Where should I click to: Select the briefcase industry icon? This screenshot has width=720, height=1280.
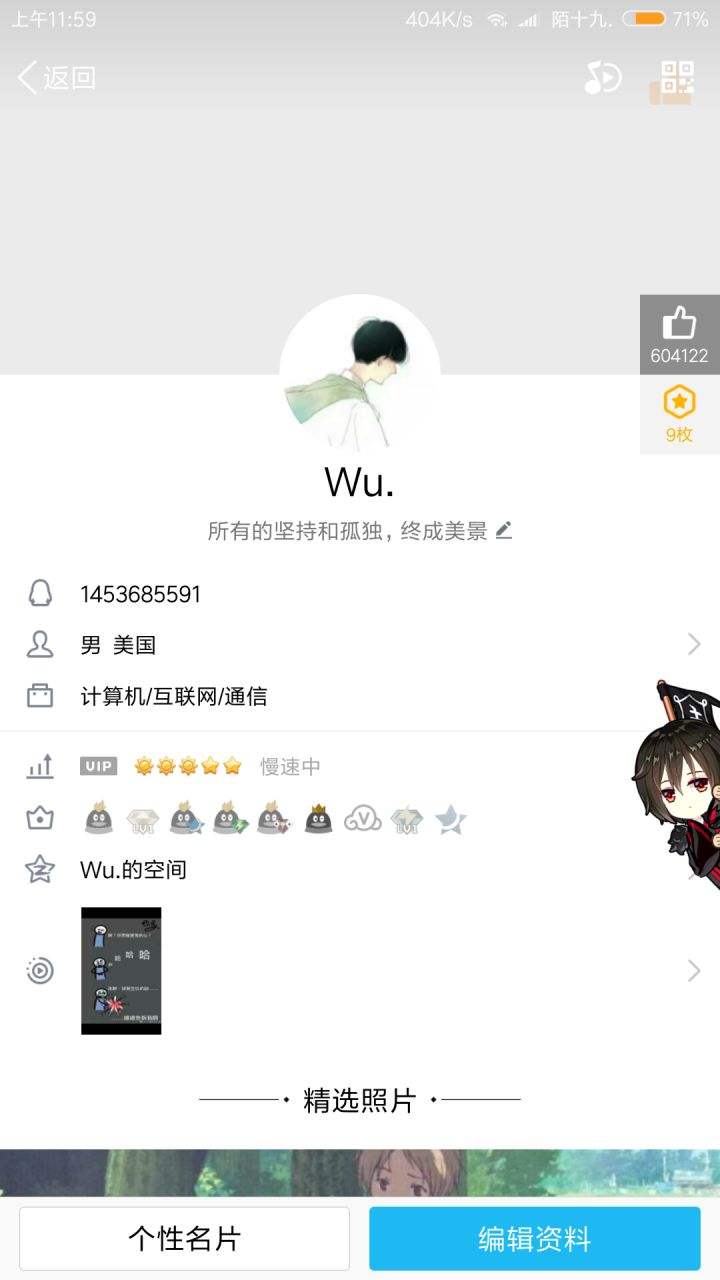coord(40,695)
